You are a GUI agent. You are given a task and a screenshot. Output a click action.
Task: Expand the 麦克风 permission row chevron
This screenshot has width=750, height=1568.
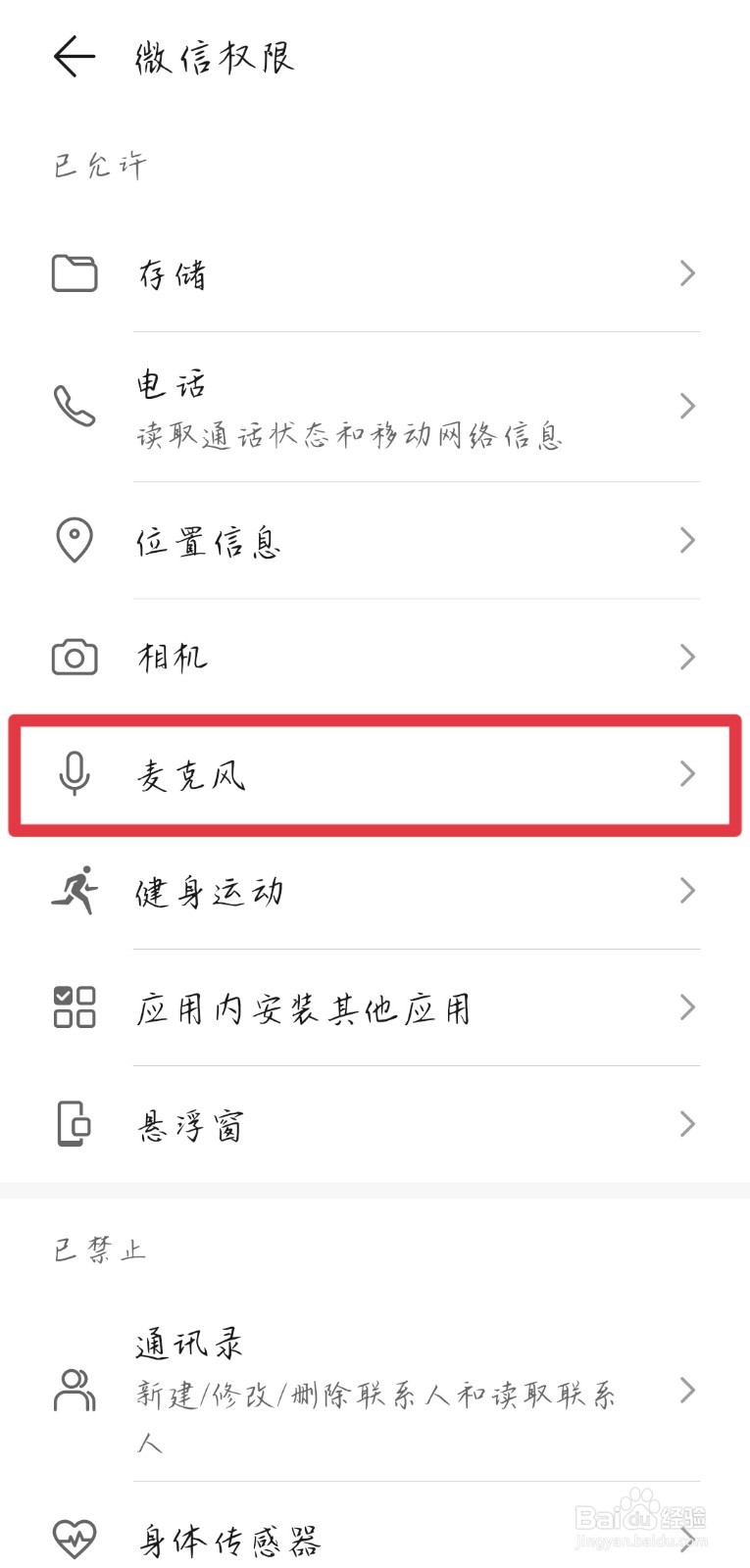click(x=687, y=775)
